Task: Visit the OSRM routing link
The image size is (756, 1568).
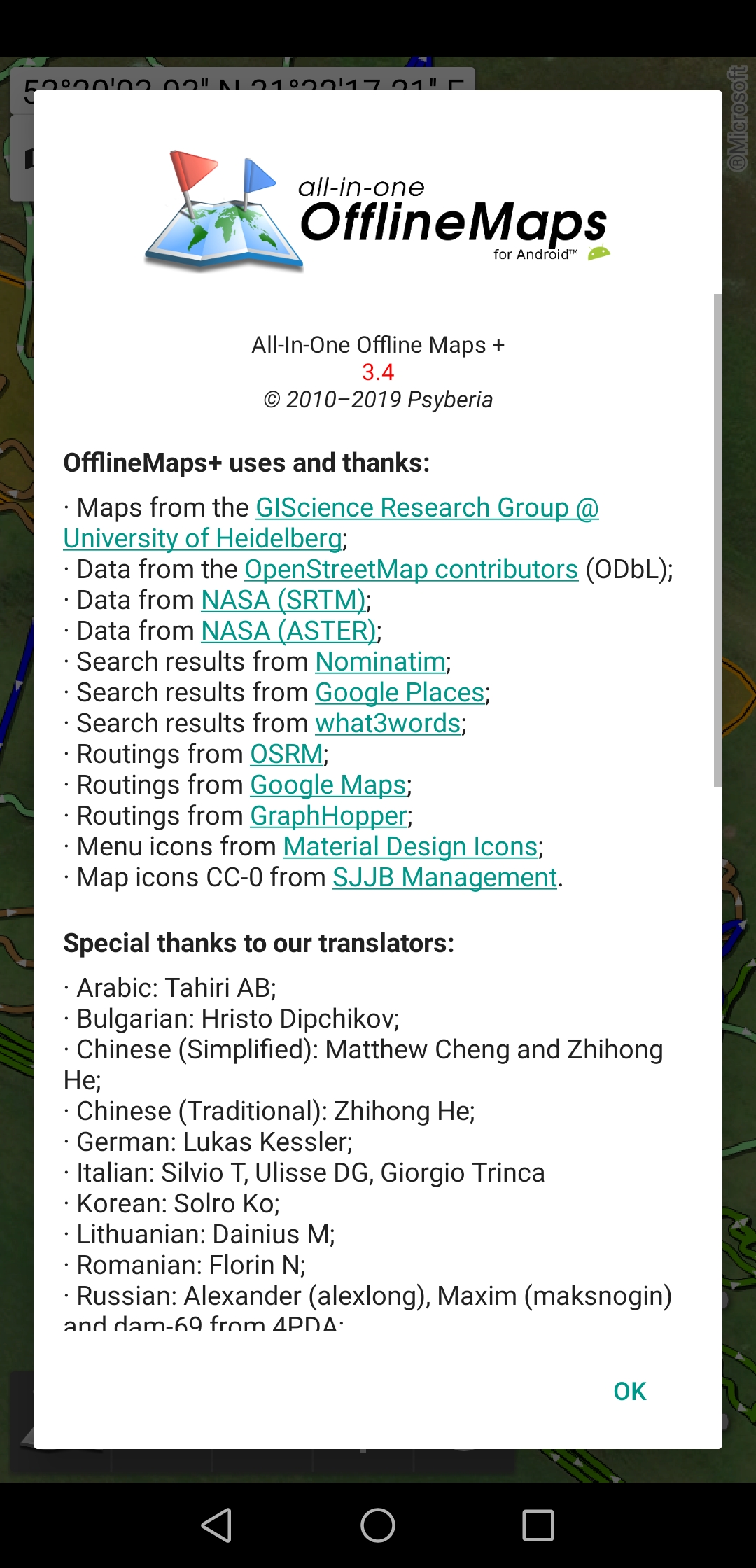Action: 287,754
